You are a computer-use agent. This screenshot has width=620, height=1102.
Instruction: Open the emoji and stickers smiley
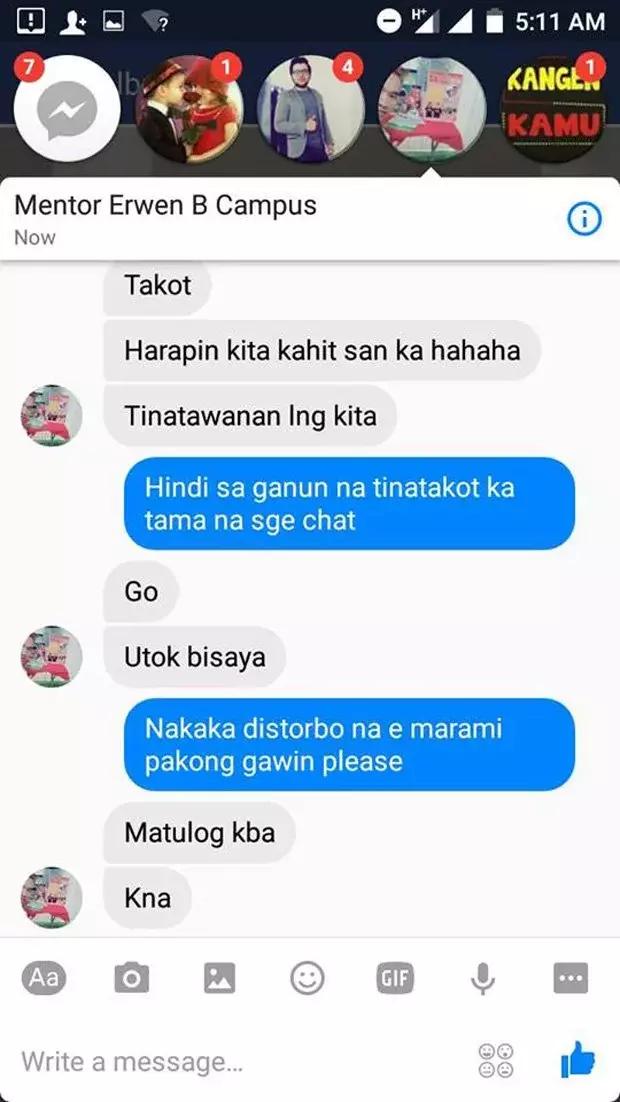[307, 978]
